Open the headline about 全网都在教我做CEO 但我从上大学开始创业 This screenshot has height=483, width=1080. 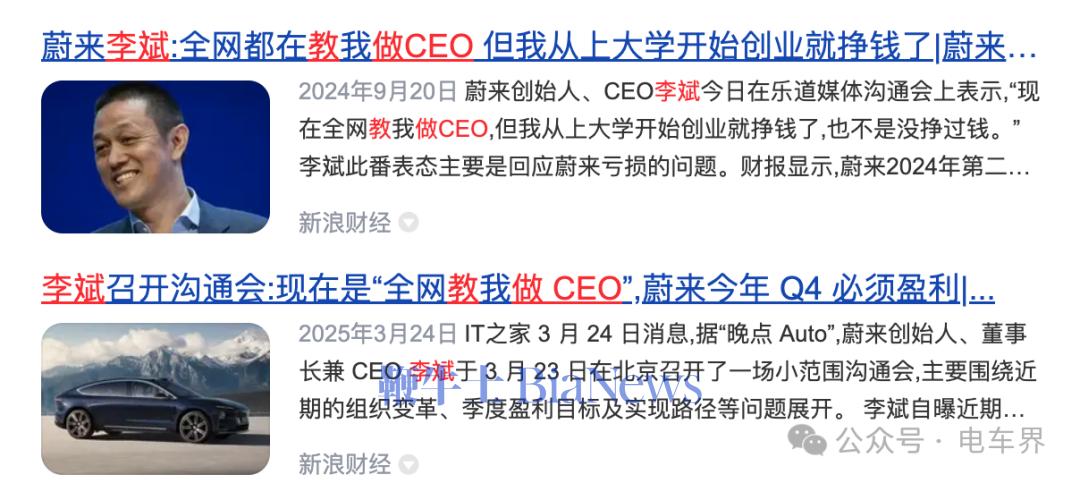click(x=538, y=46)
